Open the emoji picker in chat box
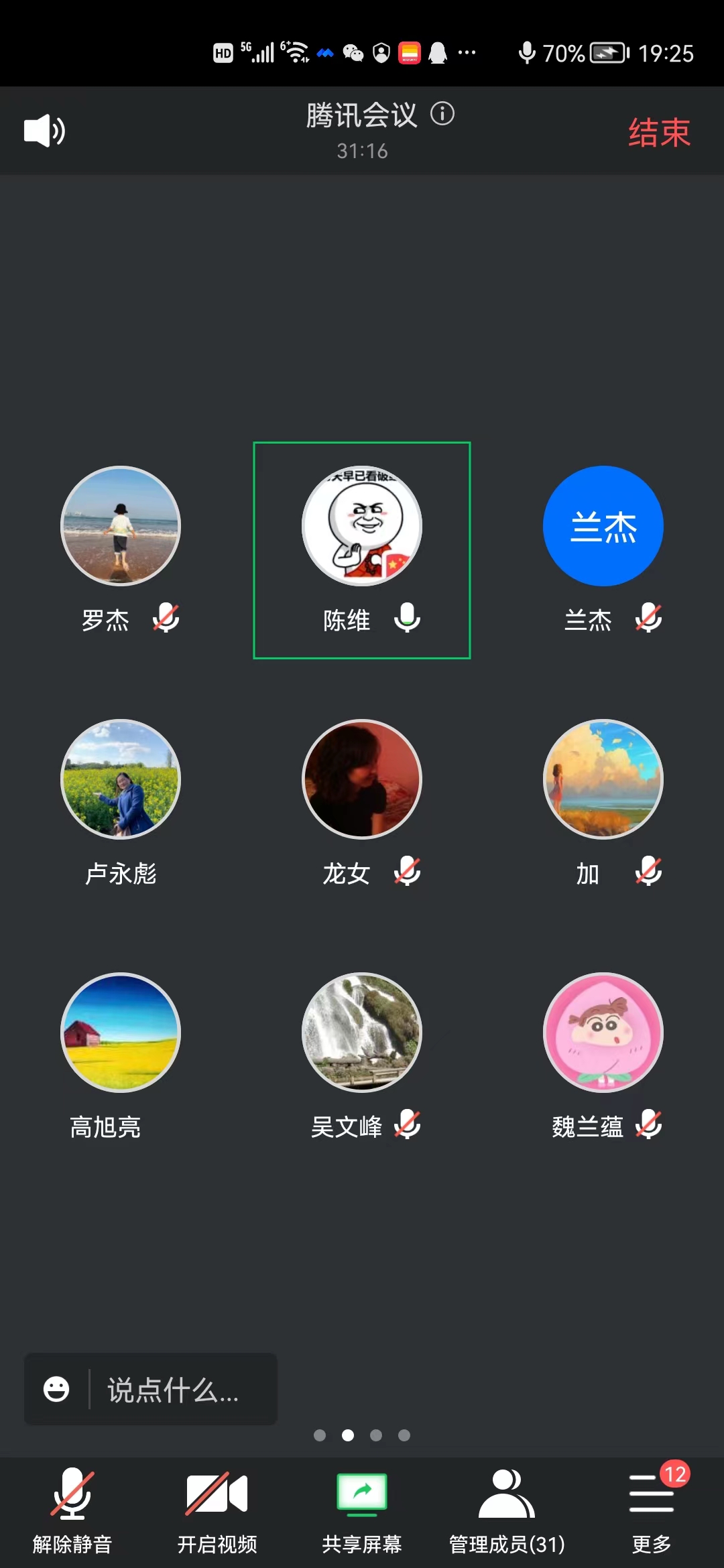 coord(56,1389)
